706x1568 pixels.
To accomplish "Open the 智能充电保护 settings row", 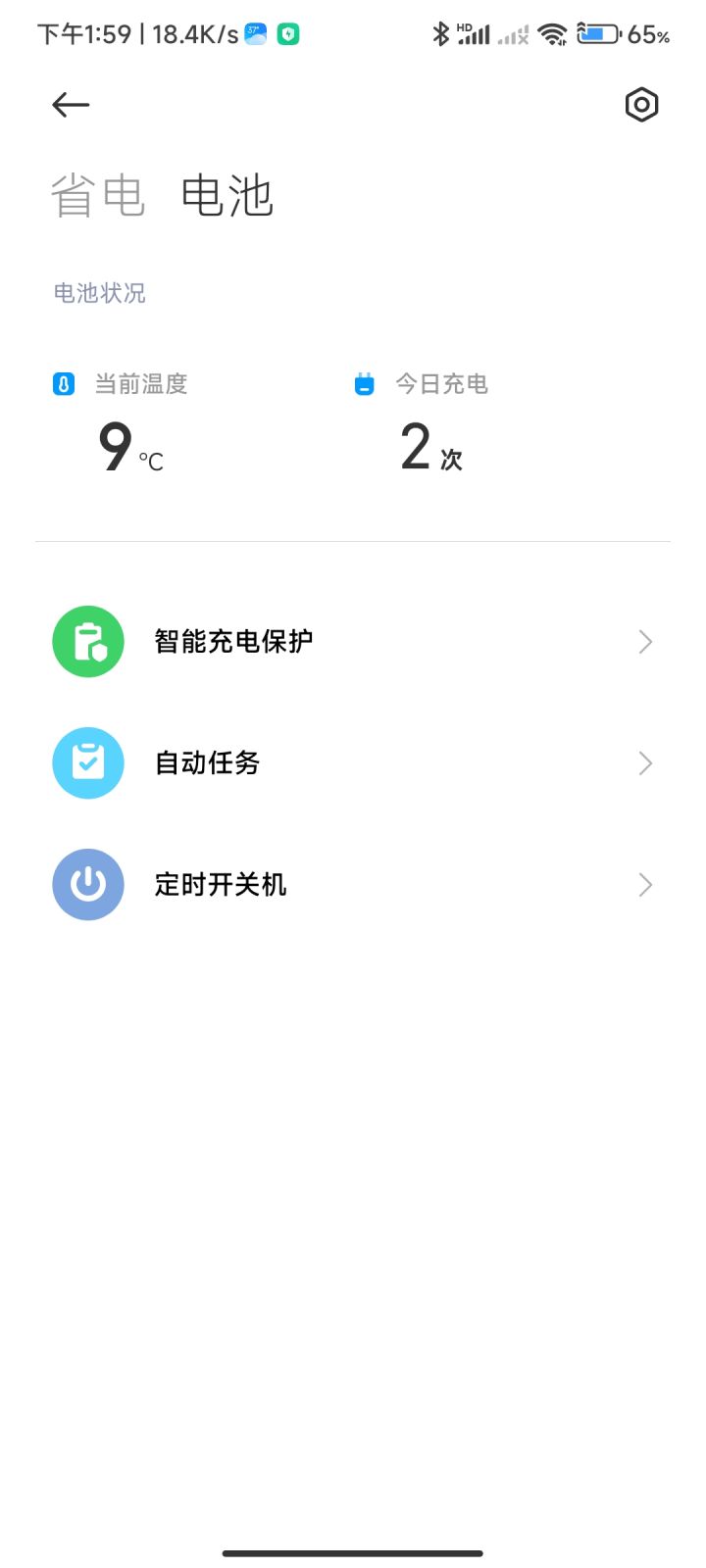I will (353, 641).
